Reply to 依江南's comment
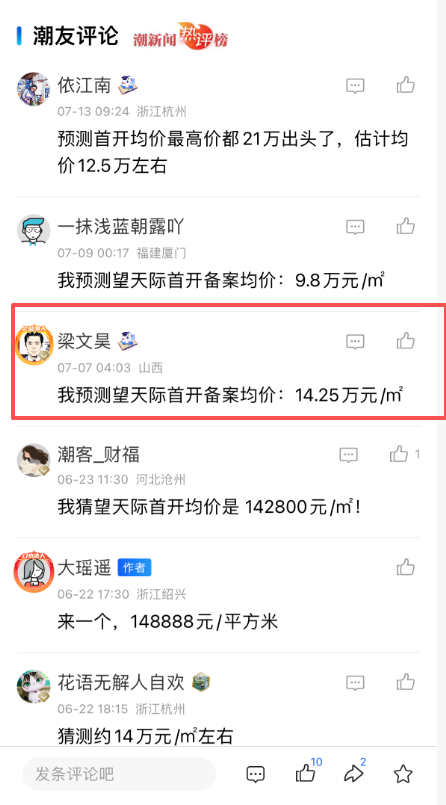This screenshot has width=446, height=805. [x=355, y=86]
